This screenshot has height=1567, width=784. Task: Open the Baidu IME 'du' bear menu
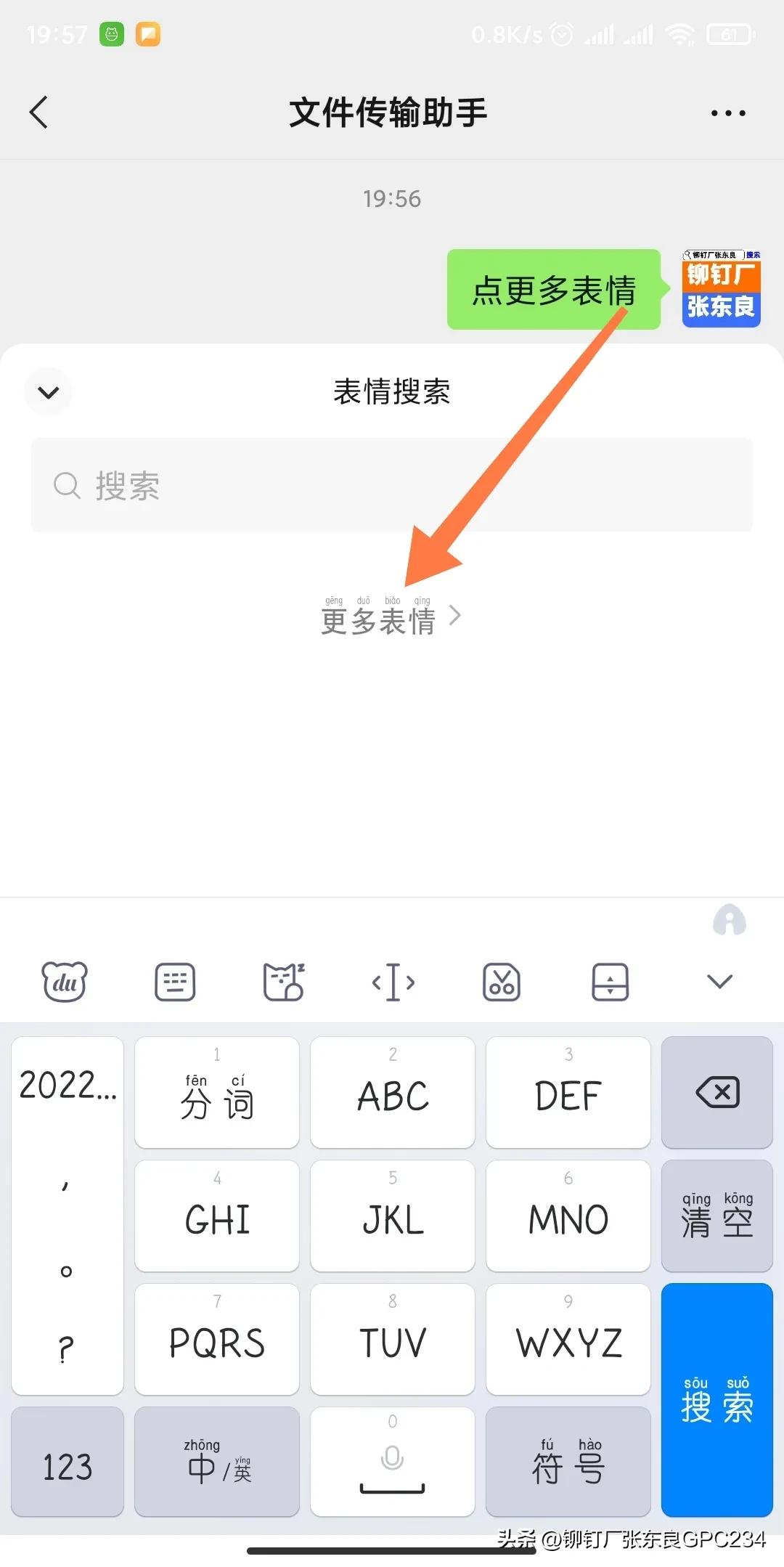pyautogui.click(x=65, y=982)
